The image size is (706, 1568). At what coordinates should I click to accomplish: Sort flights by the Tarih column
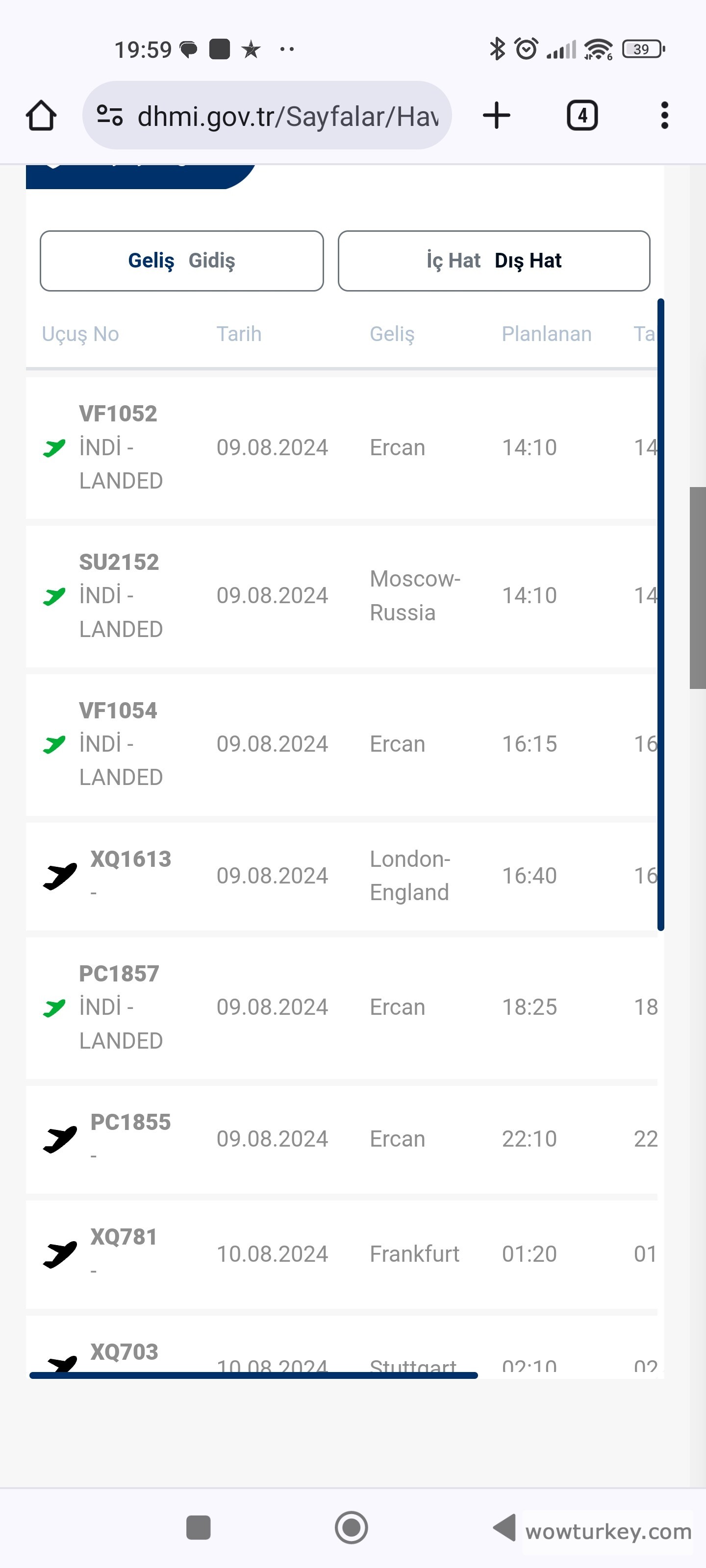(x=239, y=334)
